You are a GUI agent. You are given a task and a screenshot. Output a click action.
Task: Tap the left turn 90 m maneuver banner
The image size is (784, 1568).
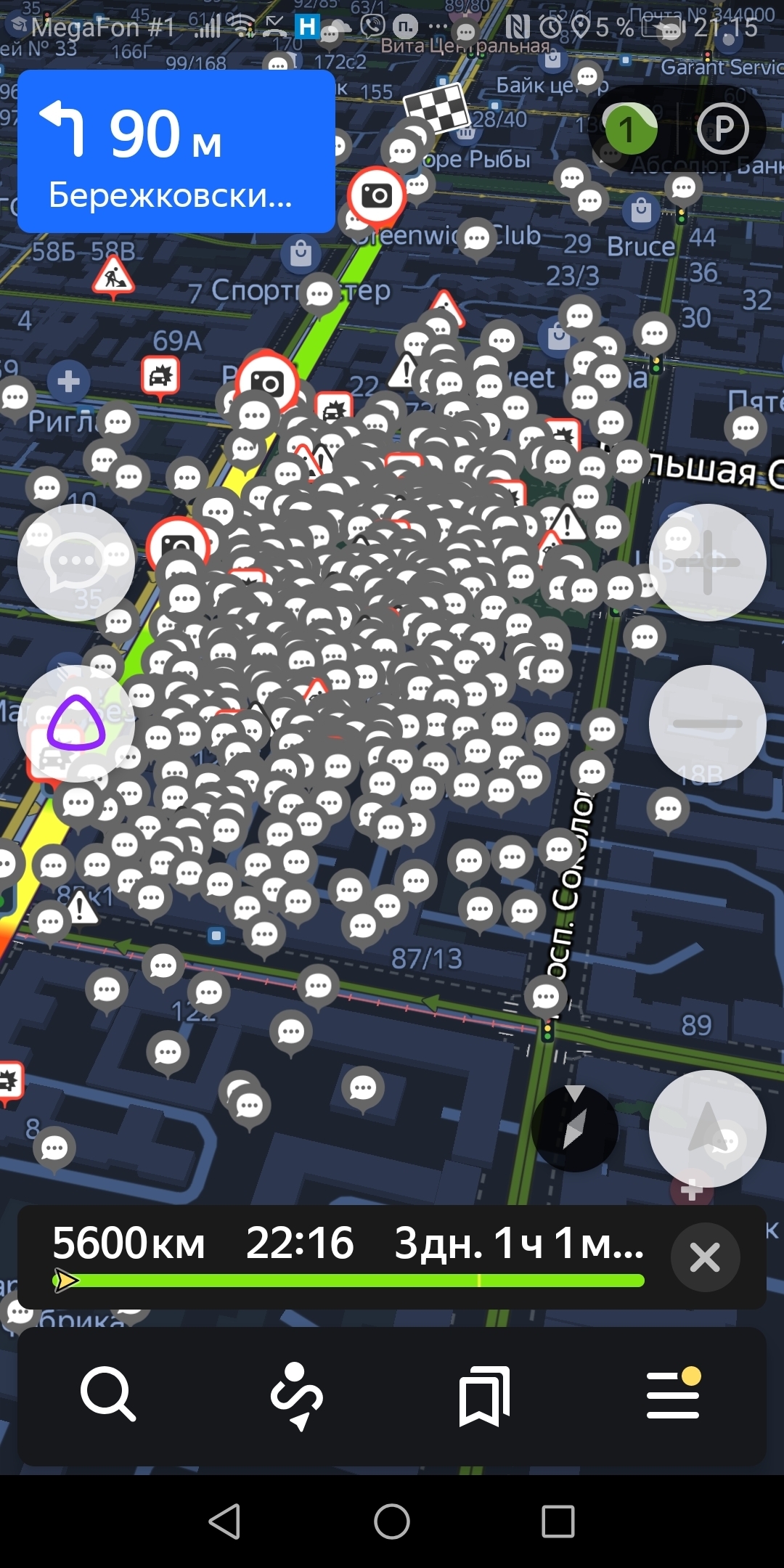pyautogui.click(x=176, y=151)
